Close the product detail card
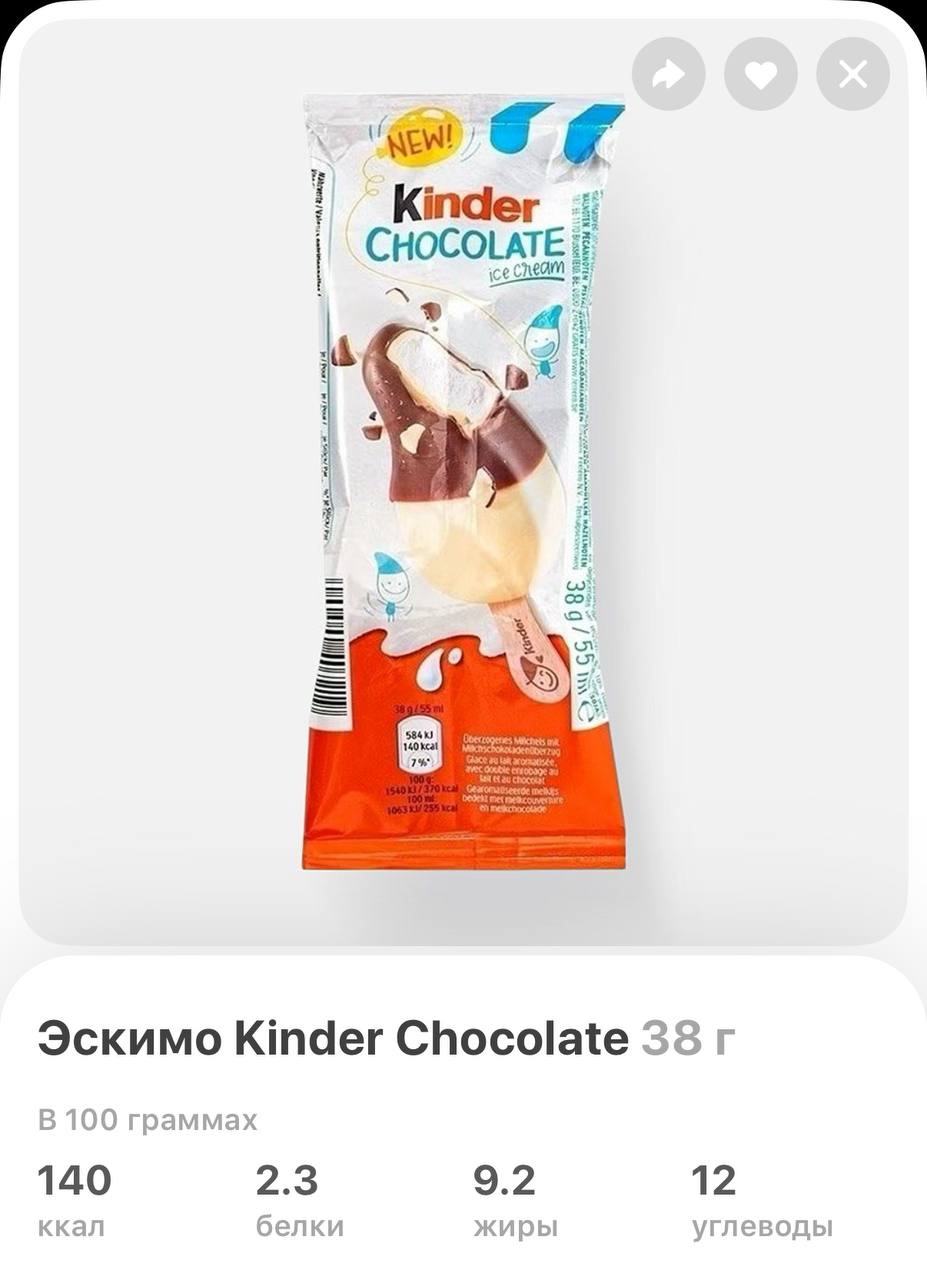 tap(852, 74)
